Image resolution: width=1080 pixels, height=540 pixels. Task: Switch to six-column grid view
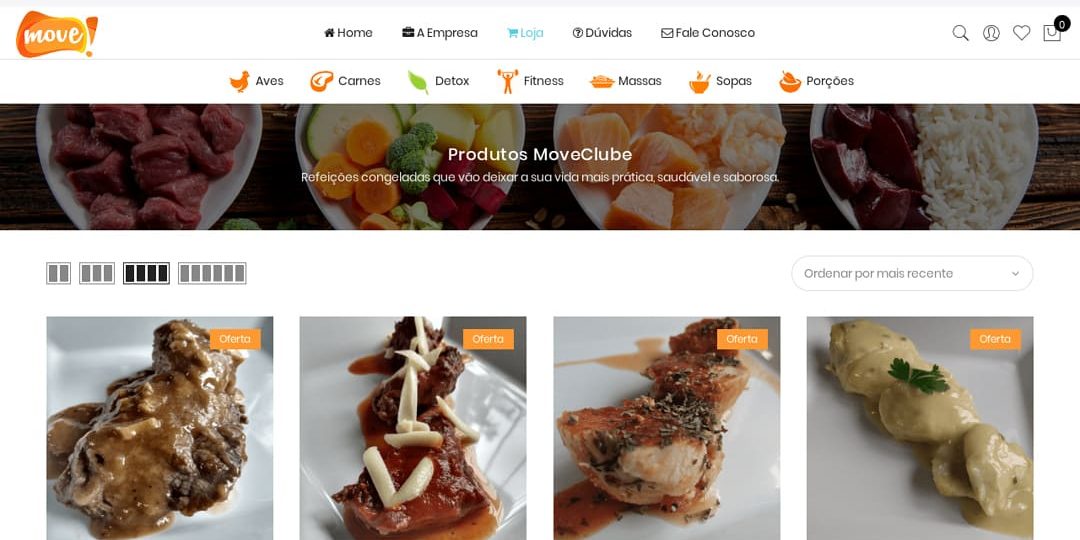[212, 273]
